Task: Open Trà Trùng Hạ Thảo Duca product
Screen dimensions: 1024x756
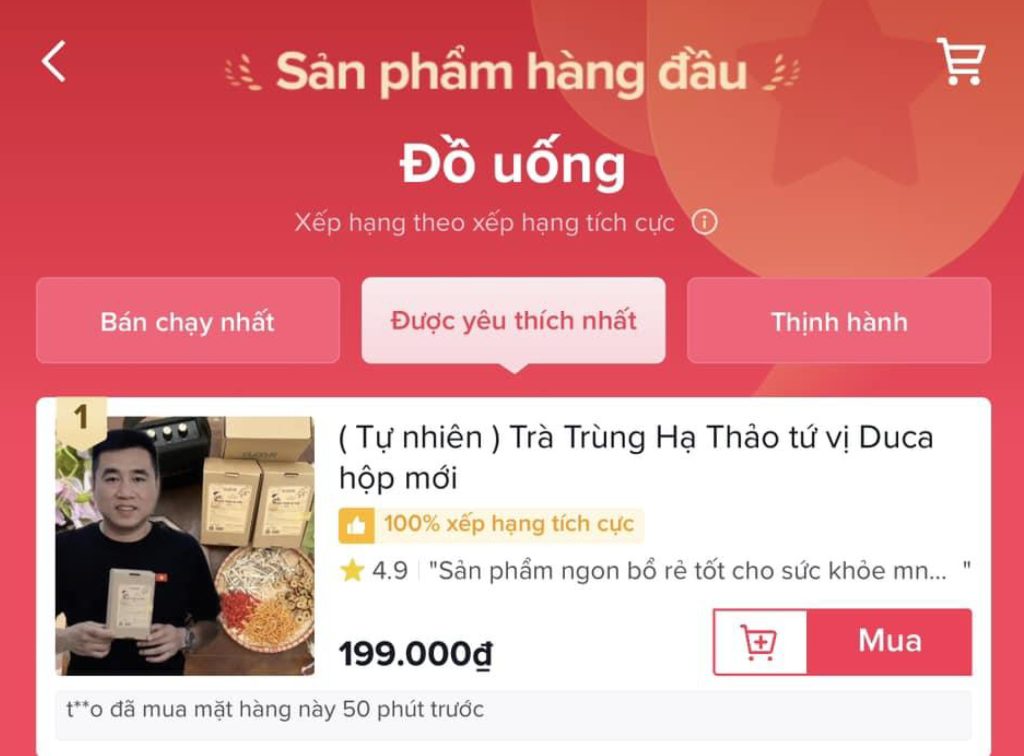Action: (635, 457)
